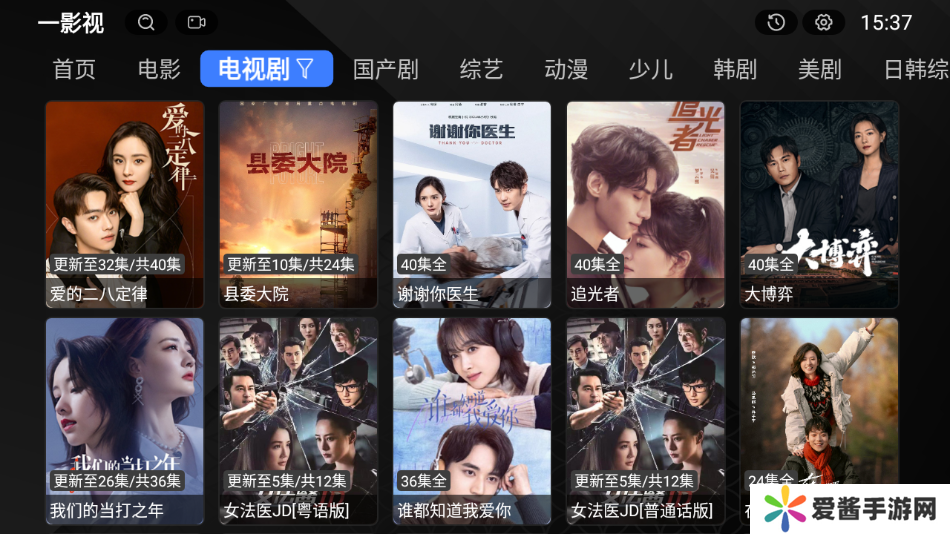Switch to the 首页 tab

[x=74, y=69]
